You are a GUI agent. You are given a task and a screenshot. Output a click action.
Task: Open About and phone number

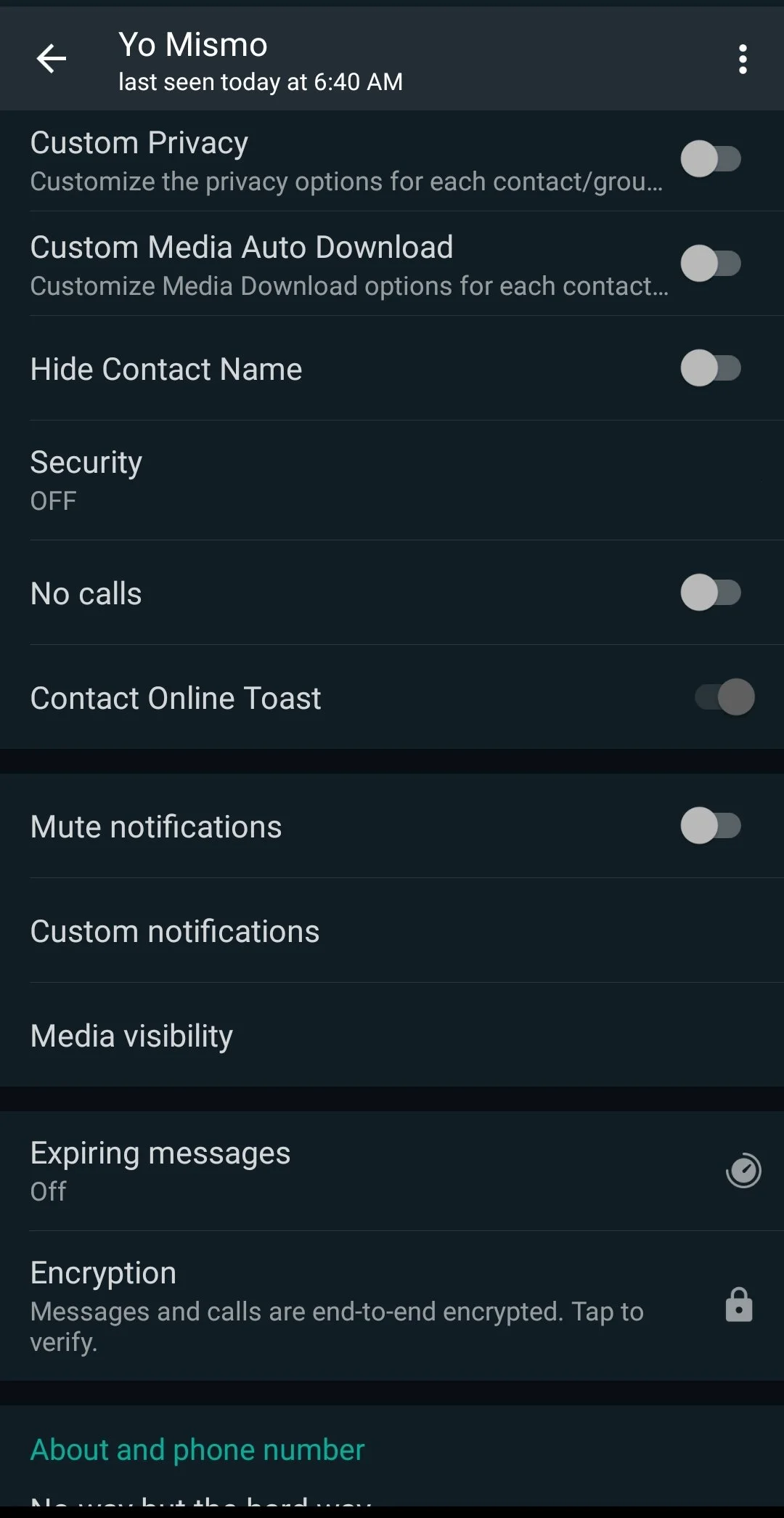tap(196, 1448)
